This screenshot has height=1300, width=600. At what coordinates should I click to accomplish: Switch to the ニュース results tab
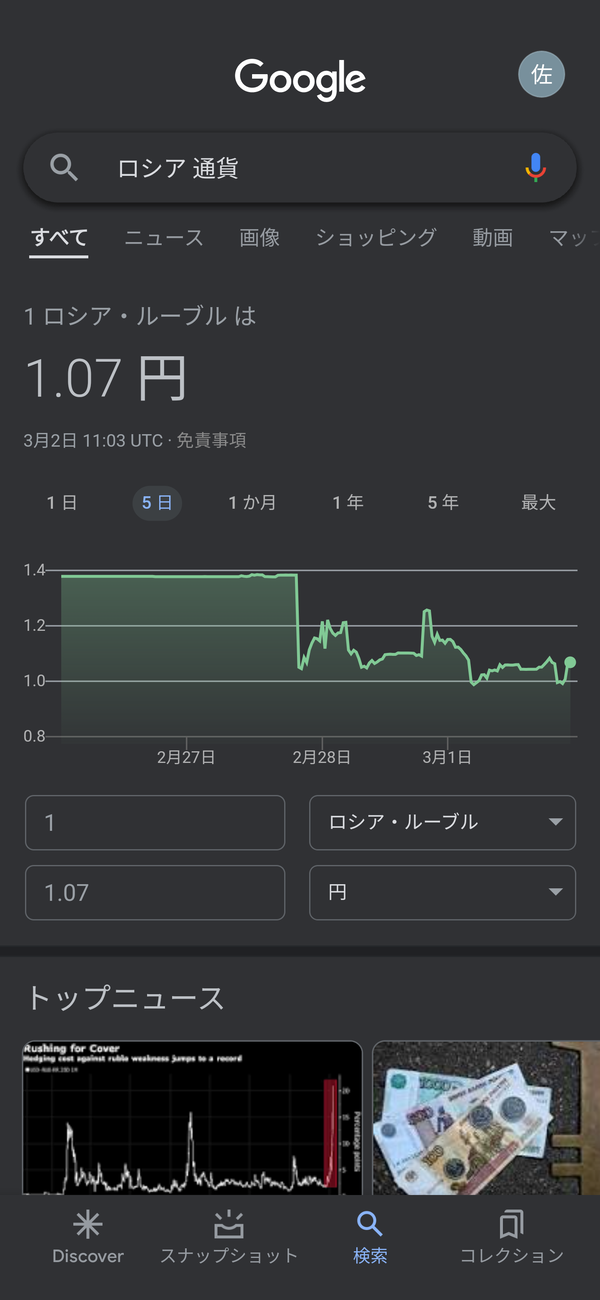164,238
